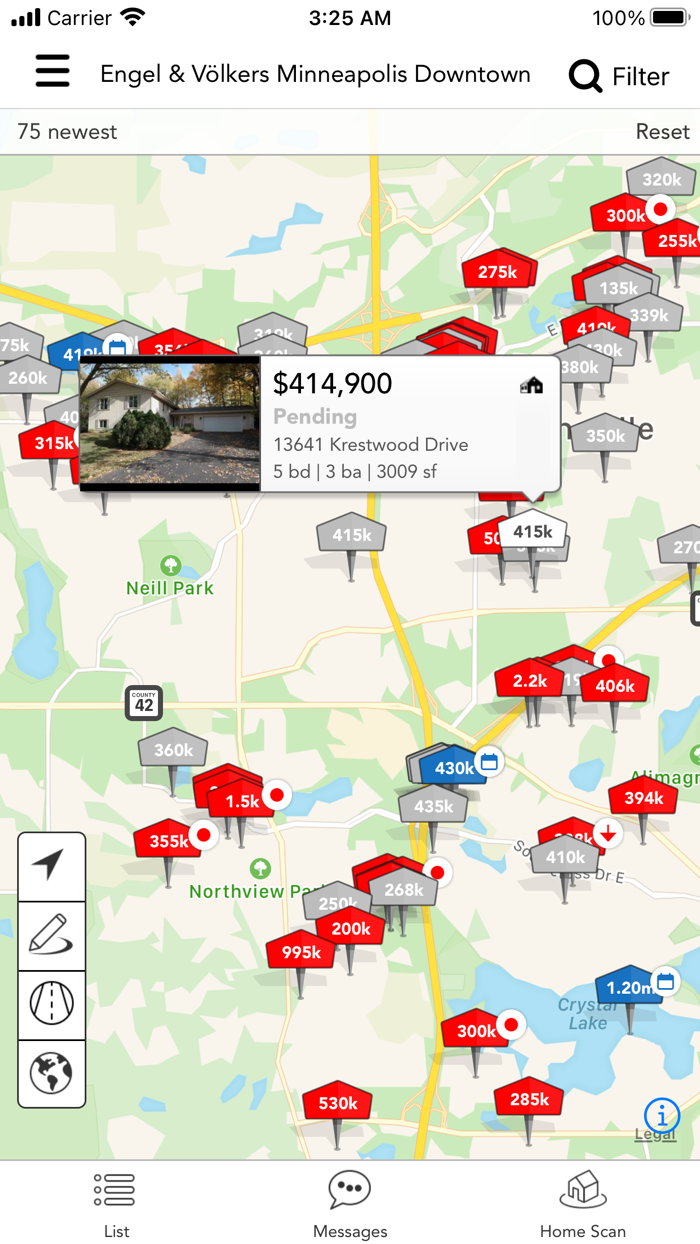This screenshot has height=1244, width=700.
Task: Center map on my location
Action: [51, 866]
